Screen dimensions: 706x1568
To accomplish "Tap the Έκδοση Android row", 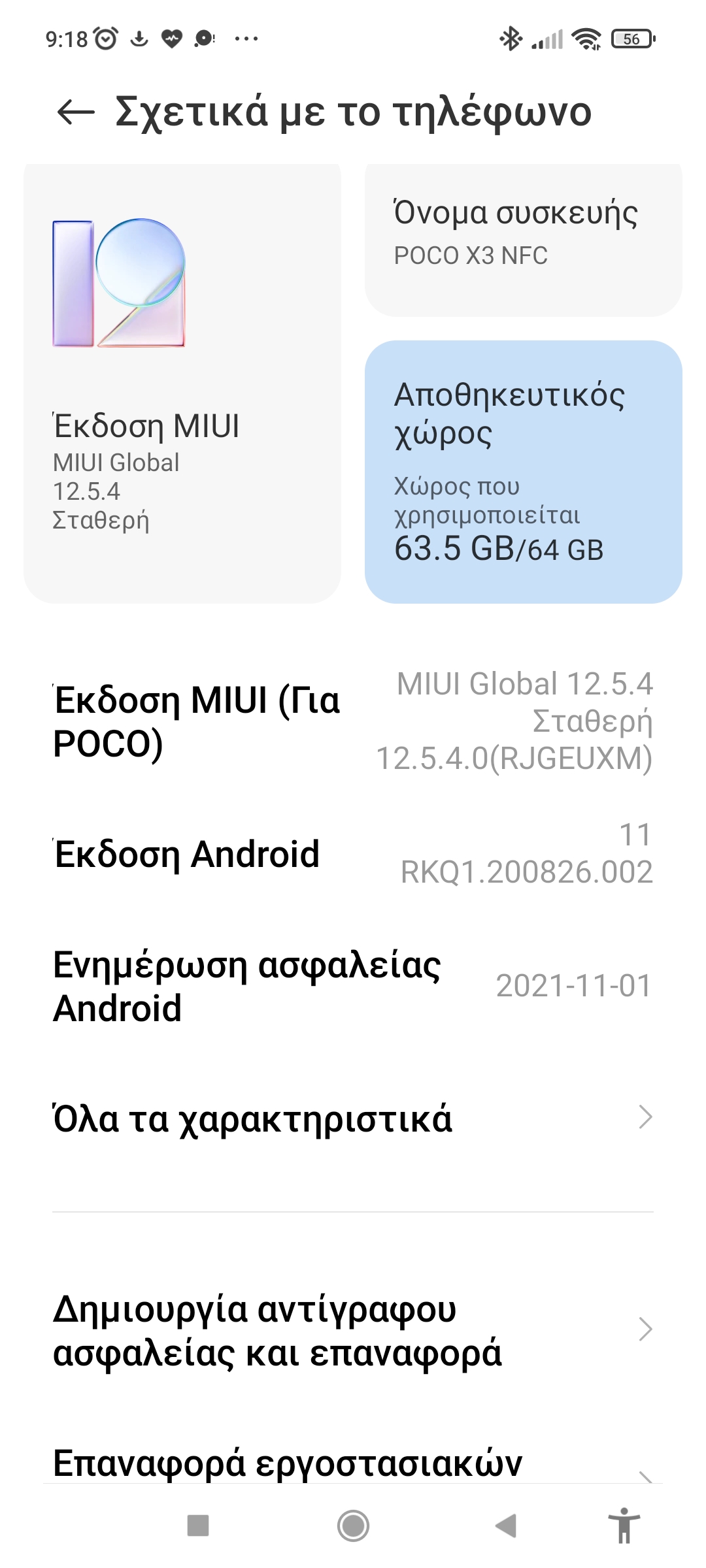I will (x=353, y=854).
